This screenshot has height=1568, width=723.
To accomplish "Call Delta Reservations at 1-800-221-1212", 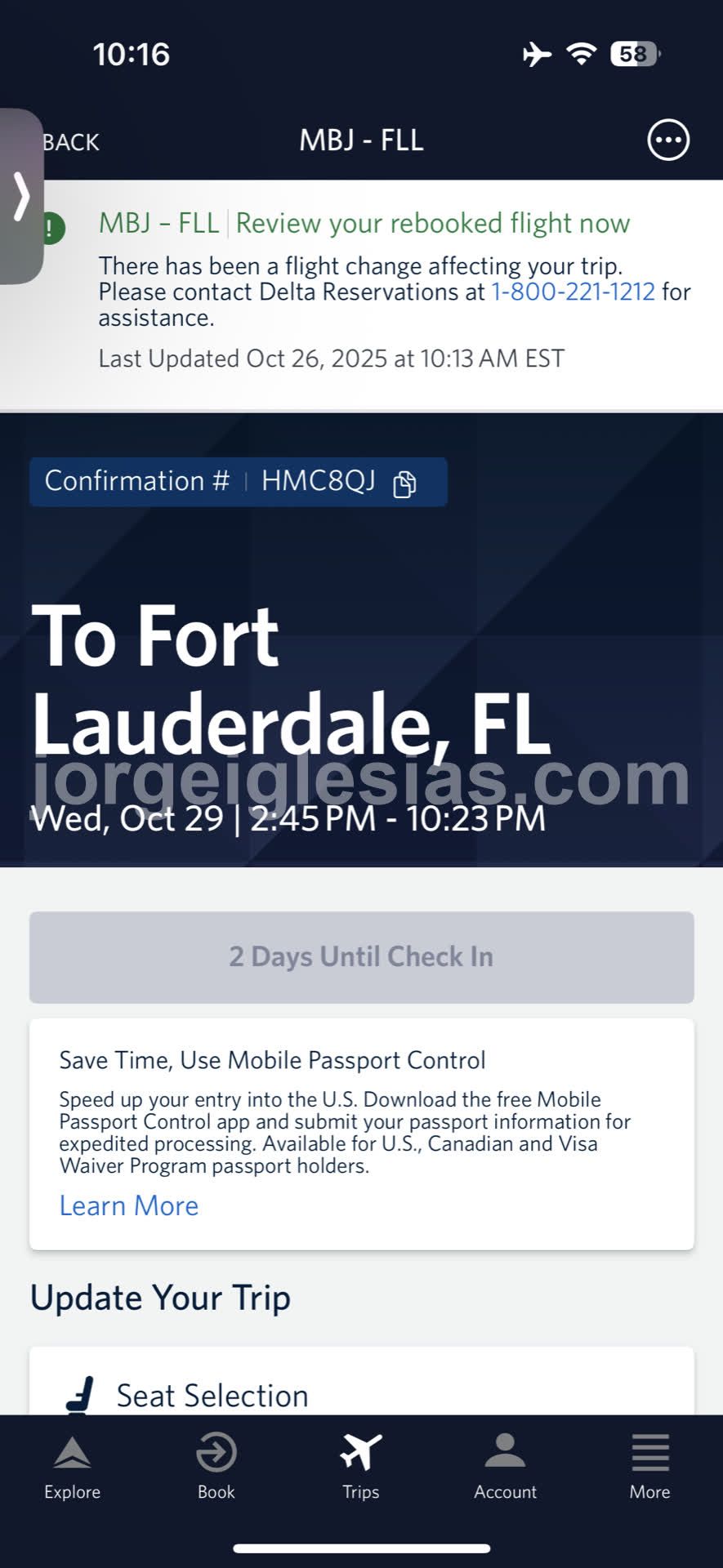I will coord(573,292).
